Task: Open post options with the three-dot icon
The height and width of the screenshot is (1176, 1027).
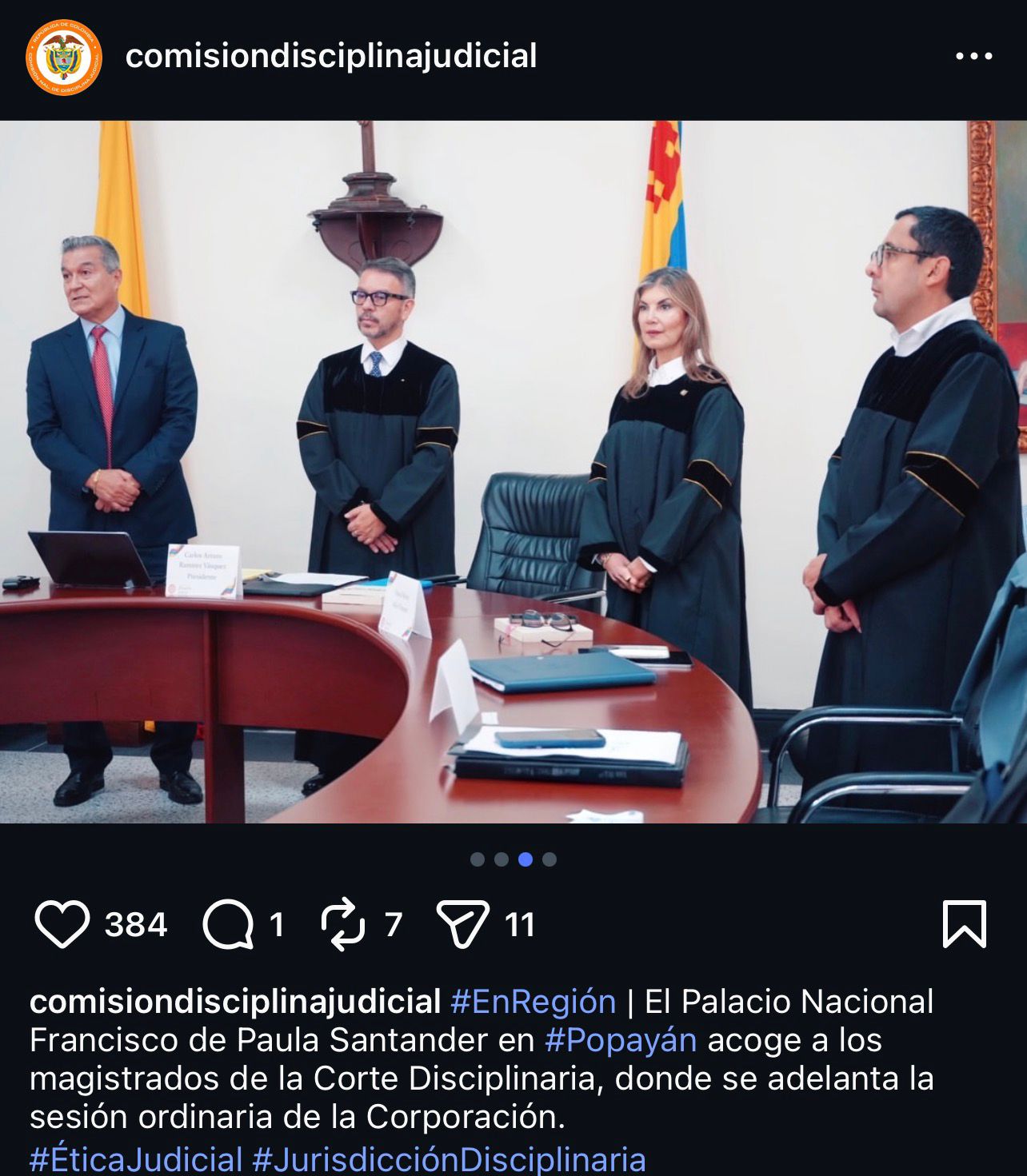Action: point(975,54)
